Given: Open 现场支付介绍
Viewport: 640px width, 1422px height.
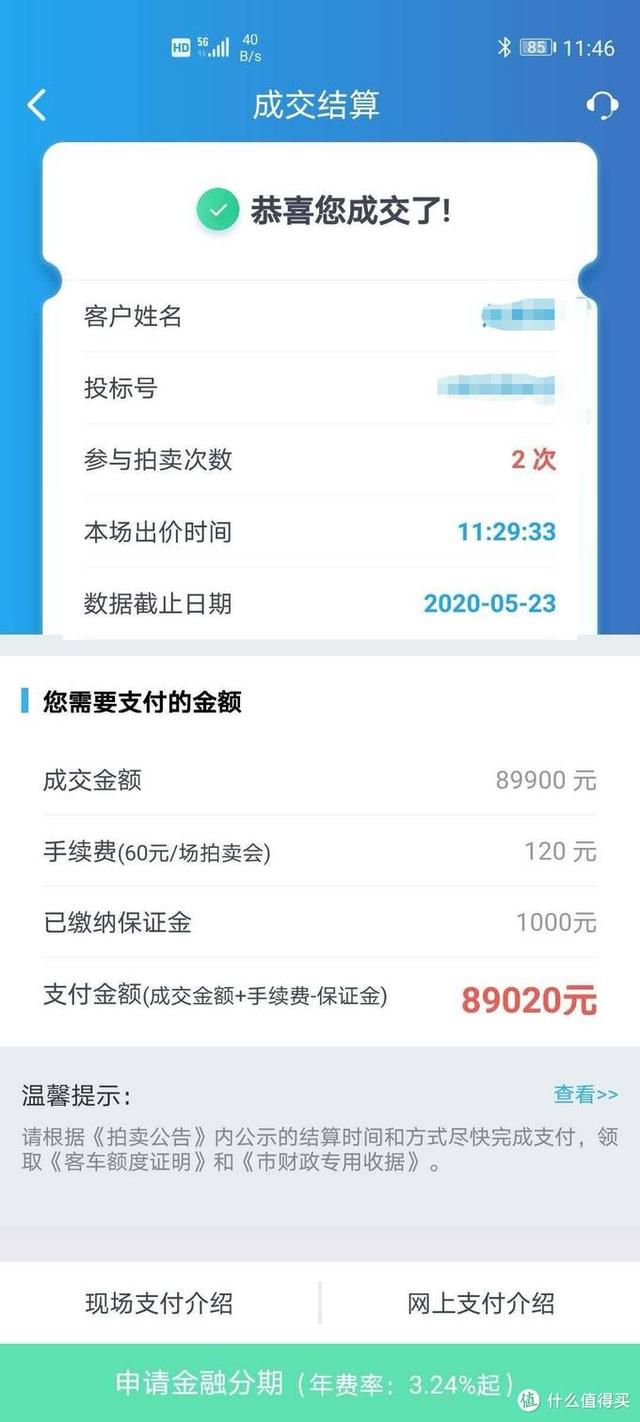Looking at the screenshot, I should (x=159, y=1303).
